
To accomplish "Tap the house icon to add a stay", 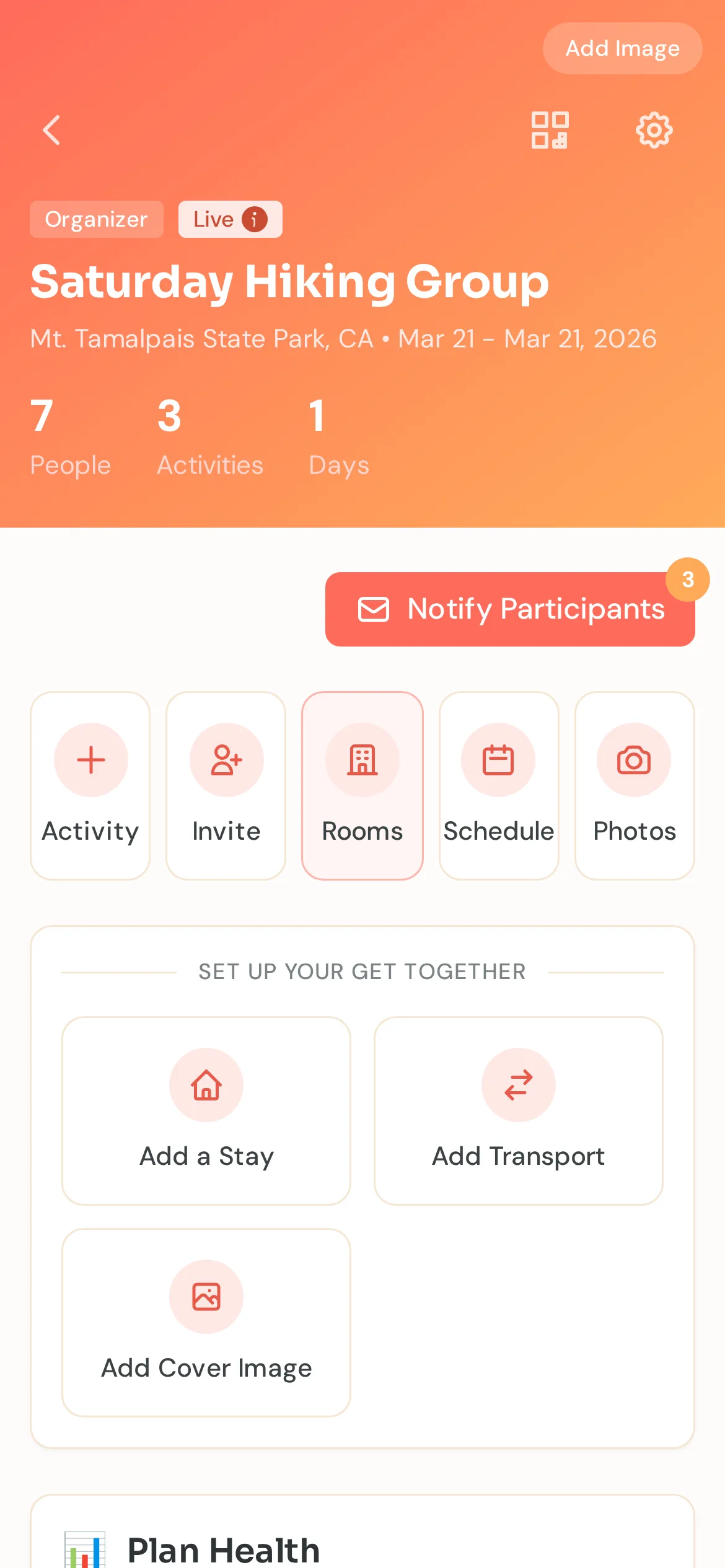I will (x=206, y=1086).
